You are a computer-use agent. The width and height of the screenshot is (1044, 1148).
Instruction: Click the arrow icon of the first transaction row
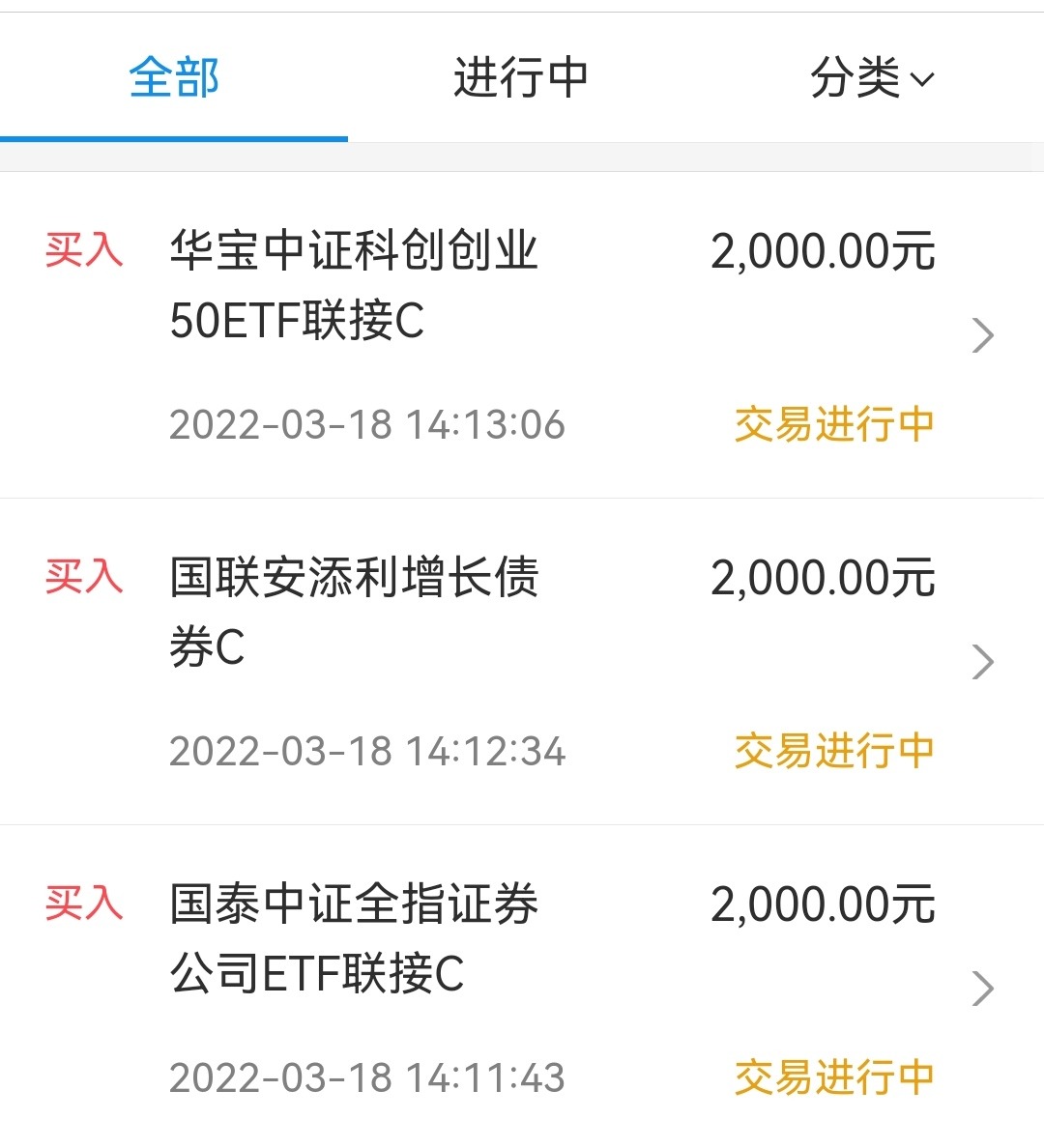[x=983, y=333]
